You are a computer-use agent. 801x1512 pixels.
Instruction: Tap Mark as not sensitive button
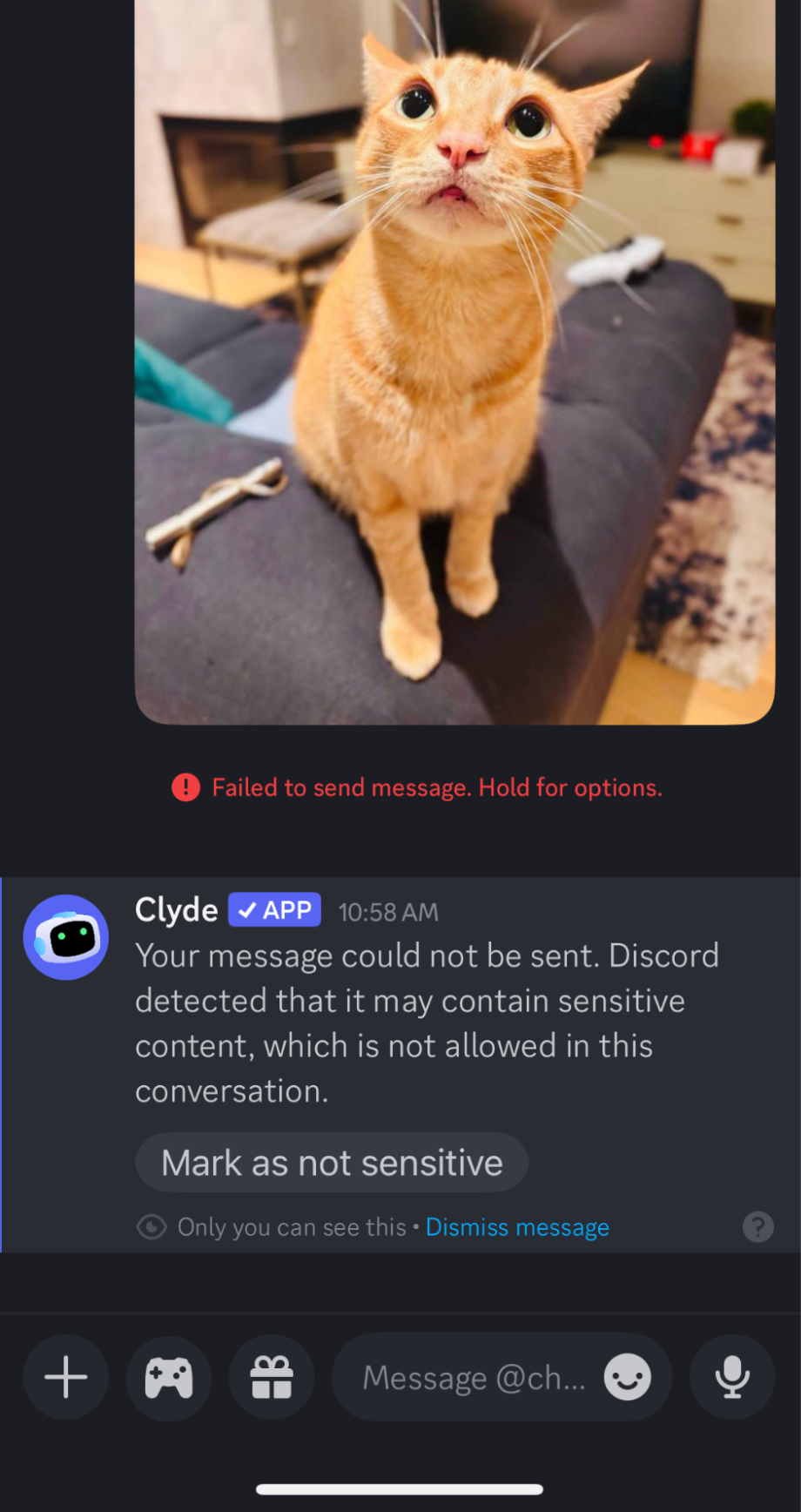point(332,1163)
